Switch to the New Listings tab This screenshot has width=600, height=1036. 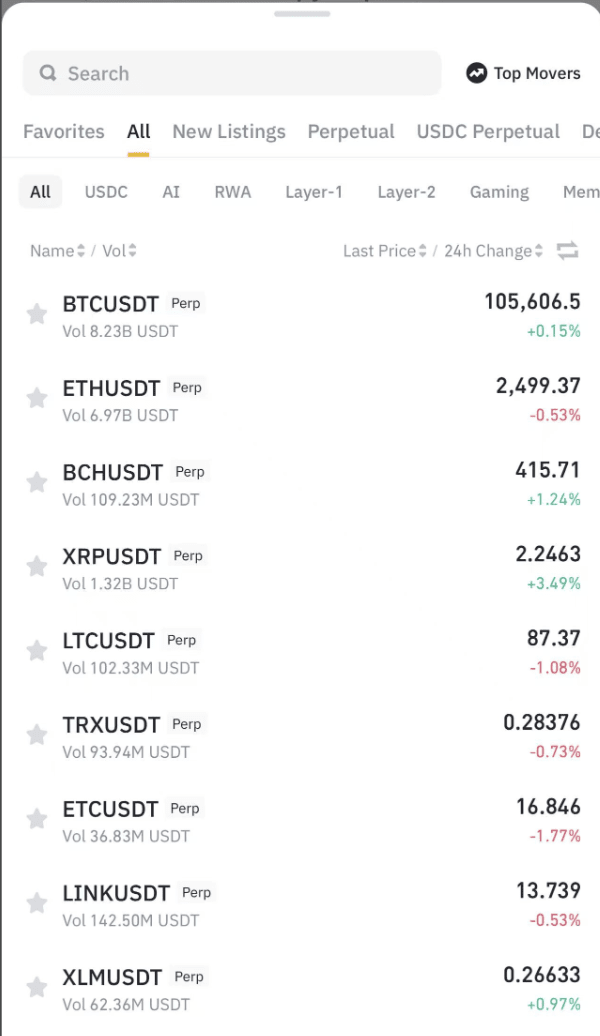pyautogui.click(x=228, y=131)
